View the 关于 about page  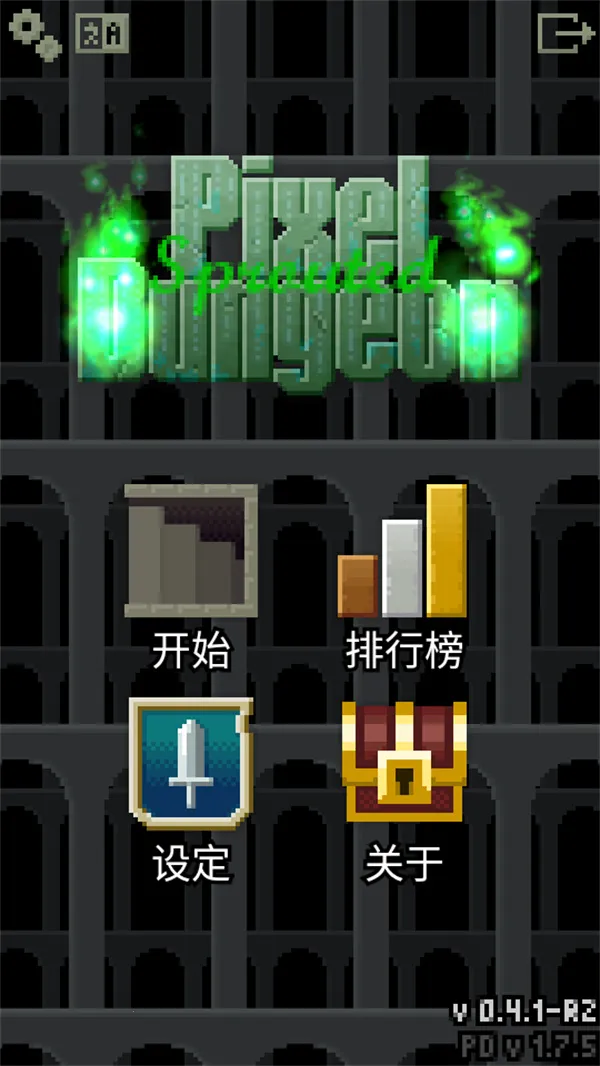(x=403, y=788)
